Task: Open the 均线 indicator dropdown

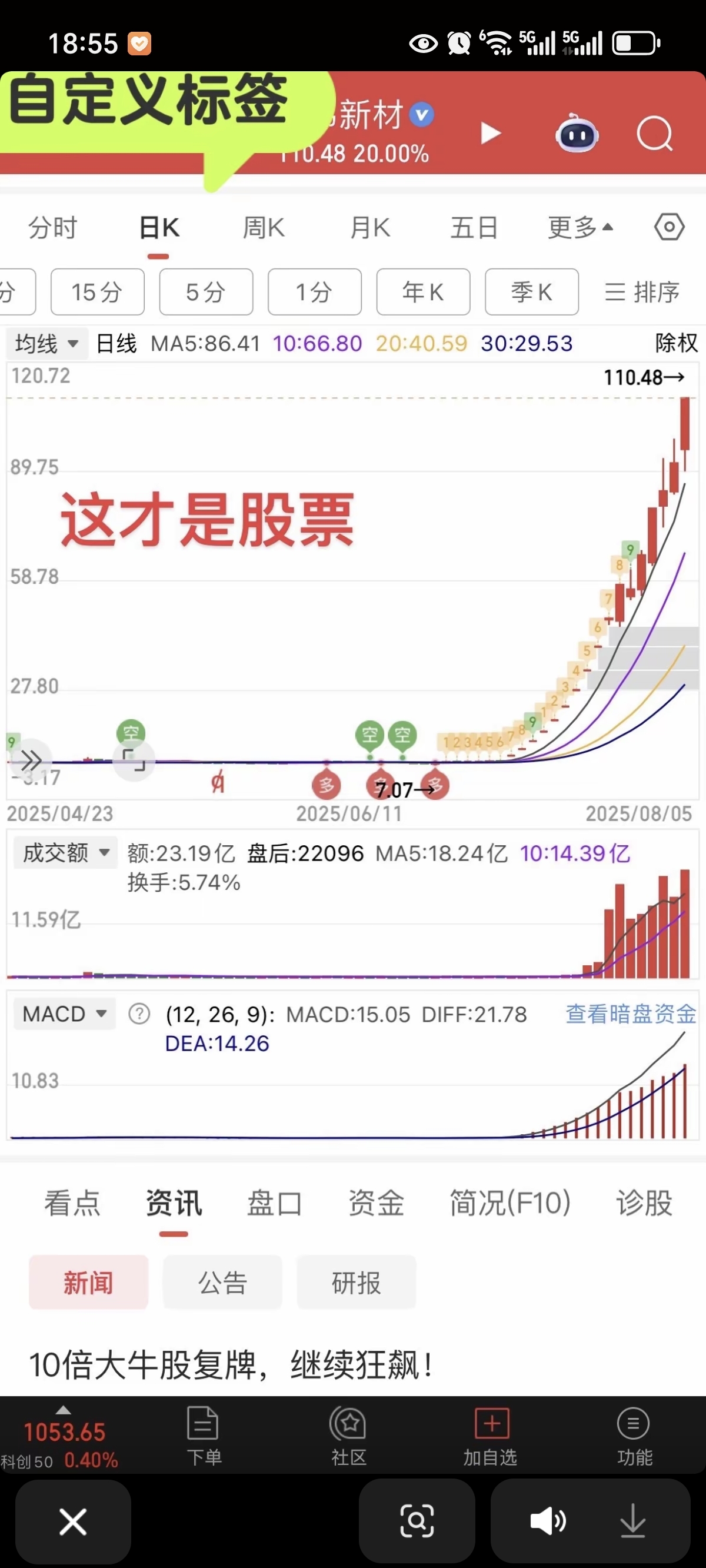Action: tap(47, 344)
